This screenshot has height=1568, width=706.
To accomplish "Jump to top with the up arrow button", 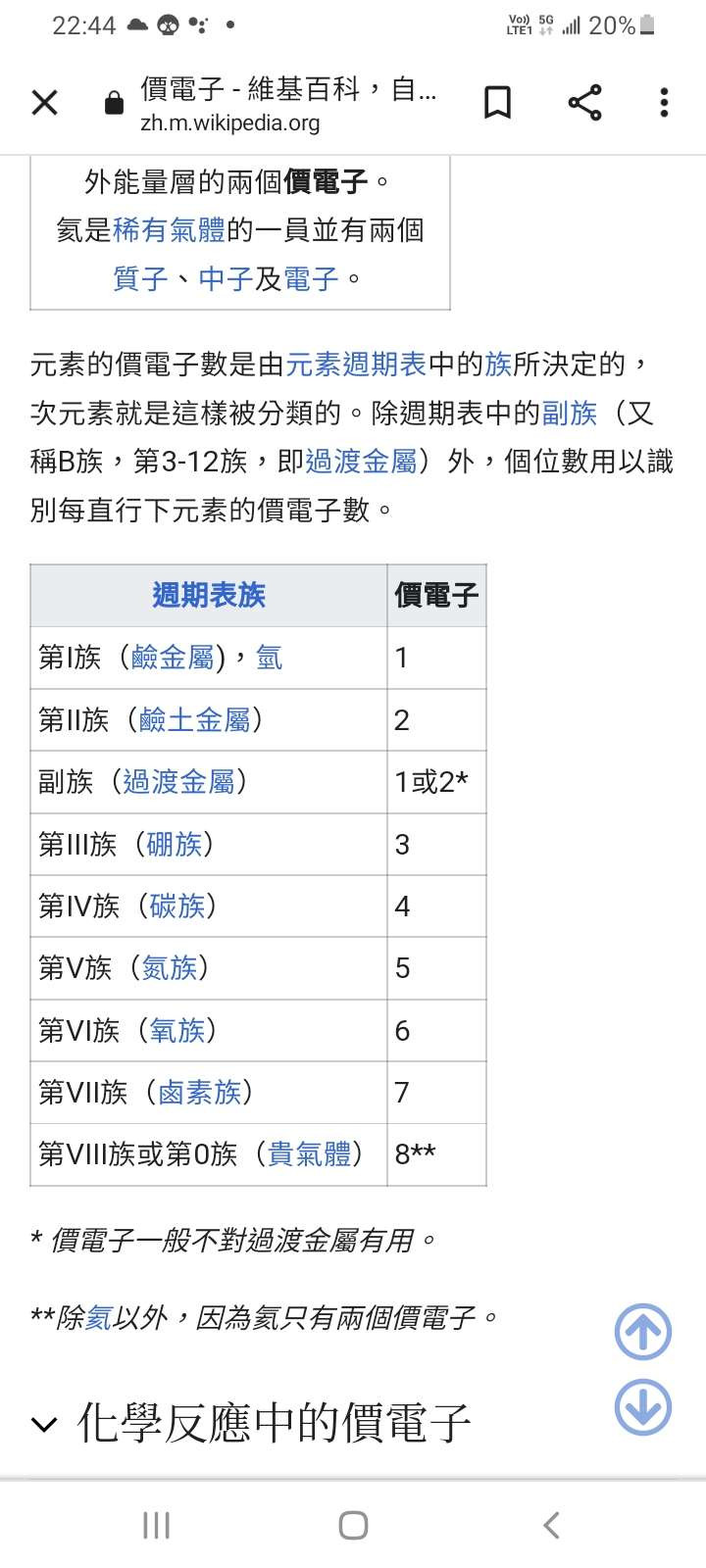I will point(643,1331).
